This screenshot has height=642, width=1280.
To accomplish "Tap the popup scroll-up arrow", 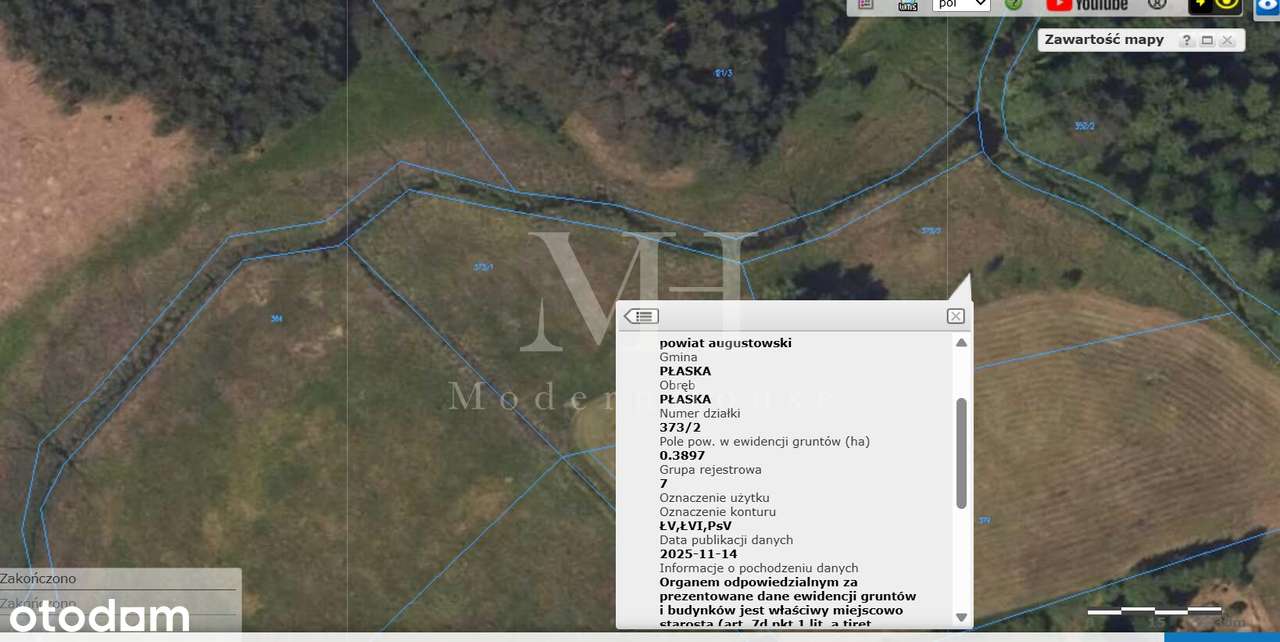I will (961, 343).
